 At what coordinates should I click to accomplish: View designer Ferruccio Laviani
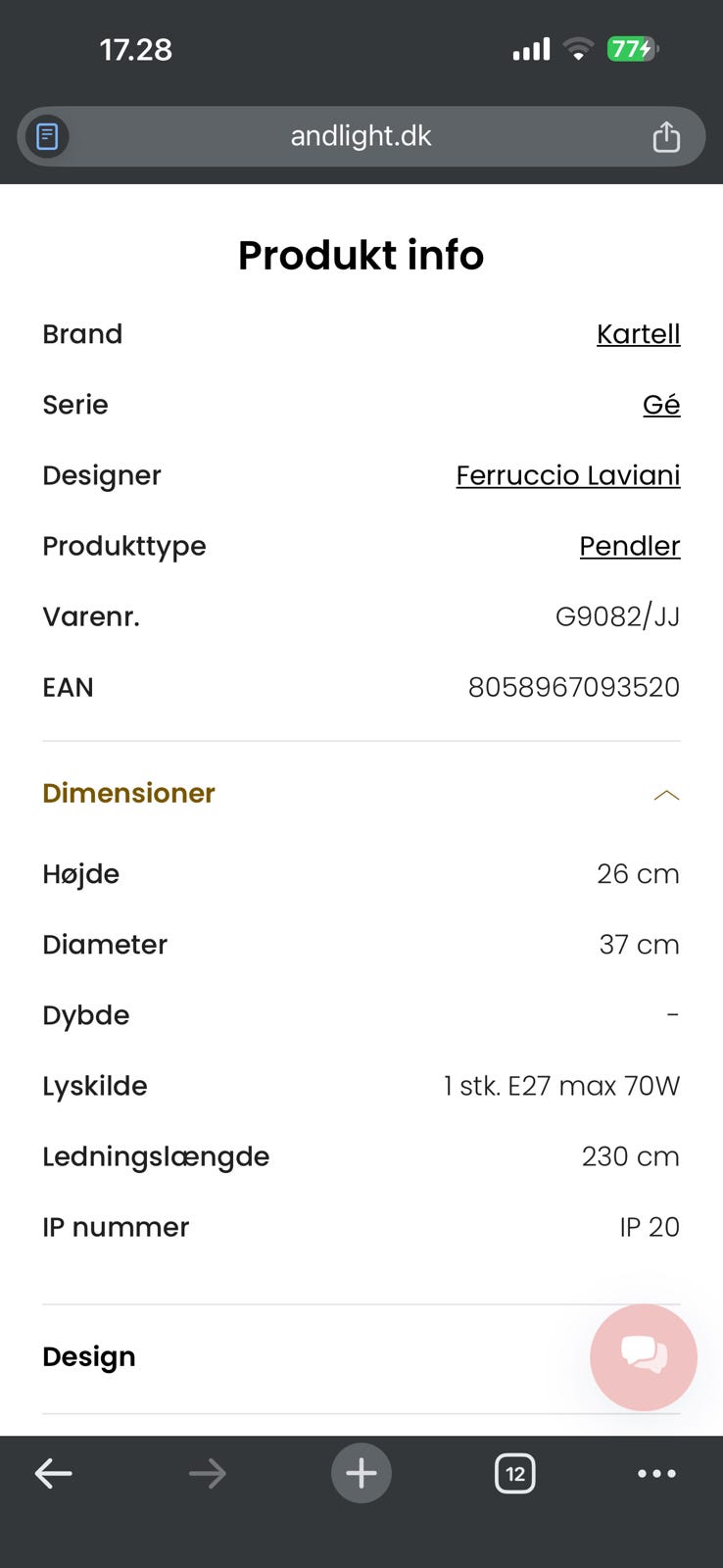pos(567,475)
